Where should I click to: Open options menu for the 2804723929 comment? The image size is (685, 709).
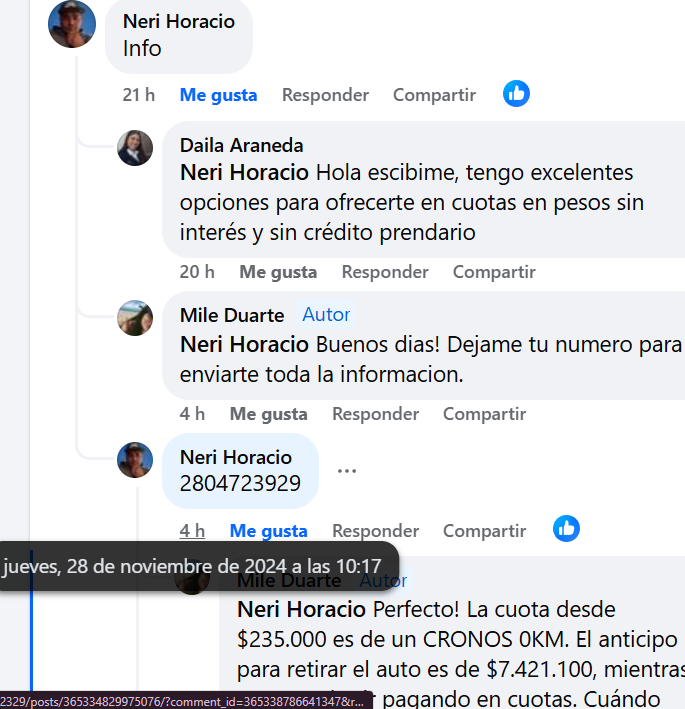(x=347, y=471)
